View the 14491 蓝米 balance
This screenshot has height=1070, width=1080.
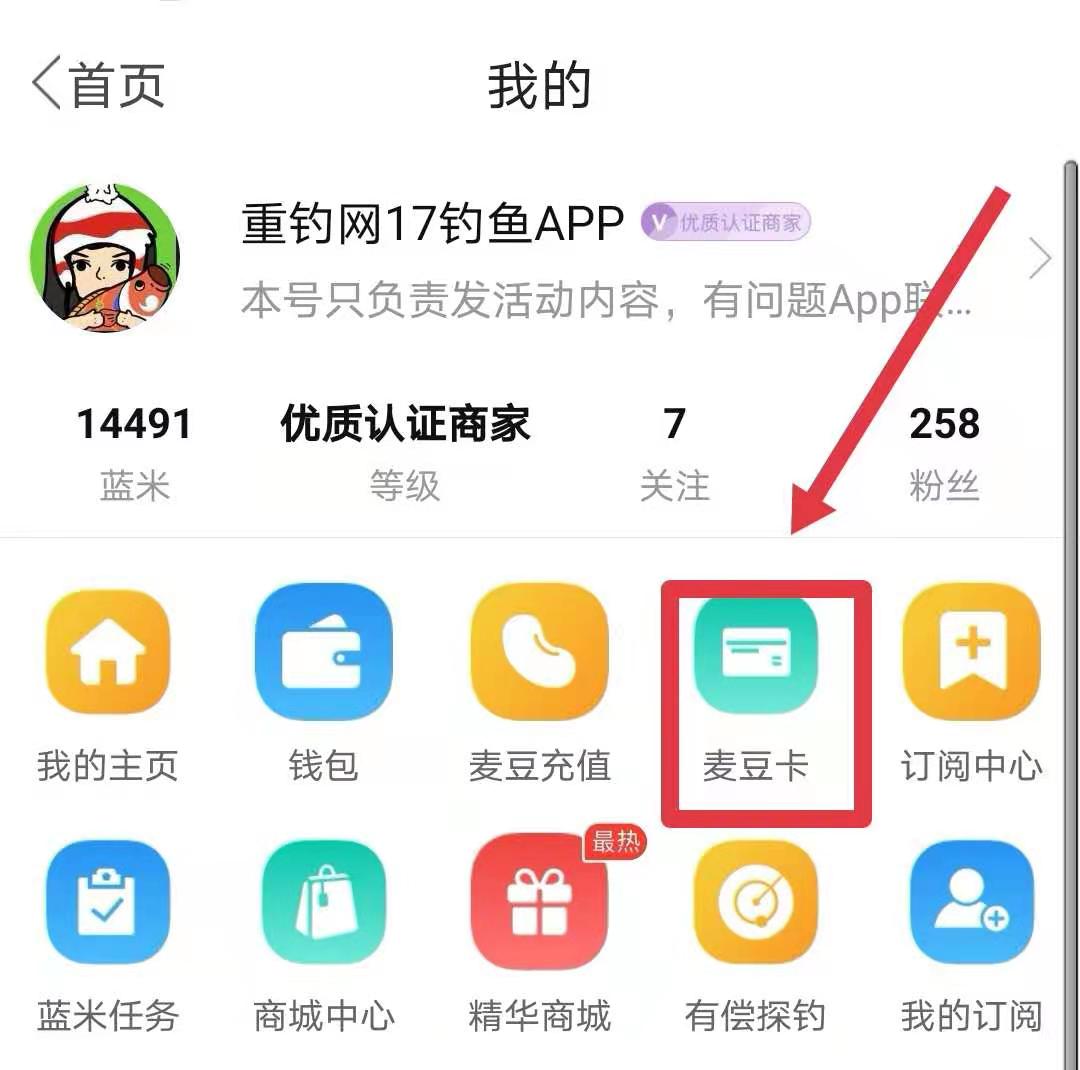(134, 450)
